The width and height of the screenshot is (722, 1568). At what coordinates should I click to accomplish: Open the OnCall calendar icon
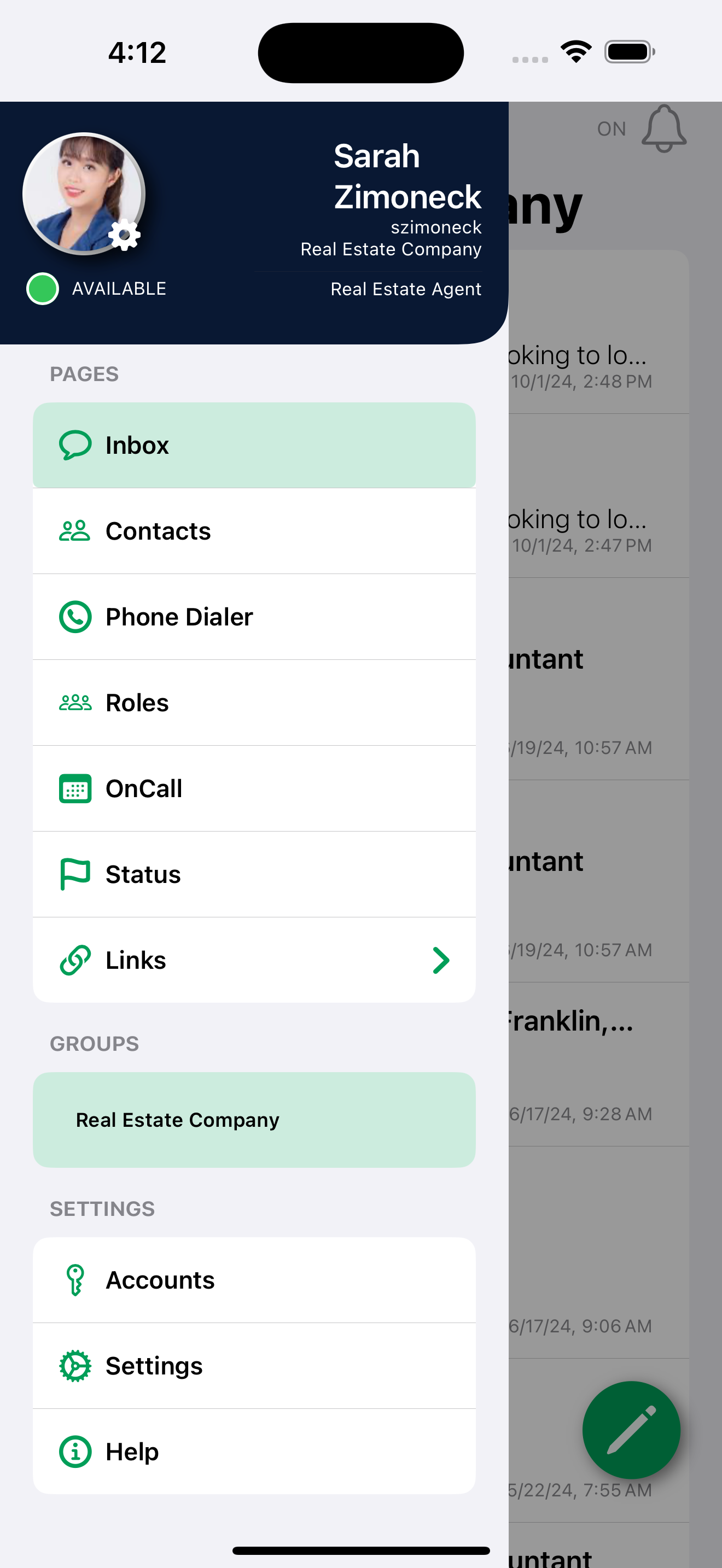[x=75, y=788]
